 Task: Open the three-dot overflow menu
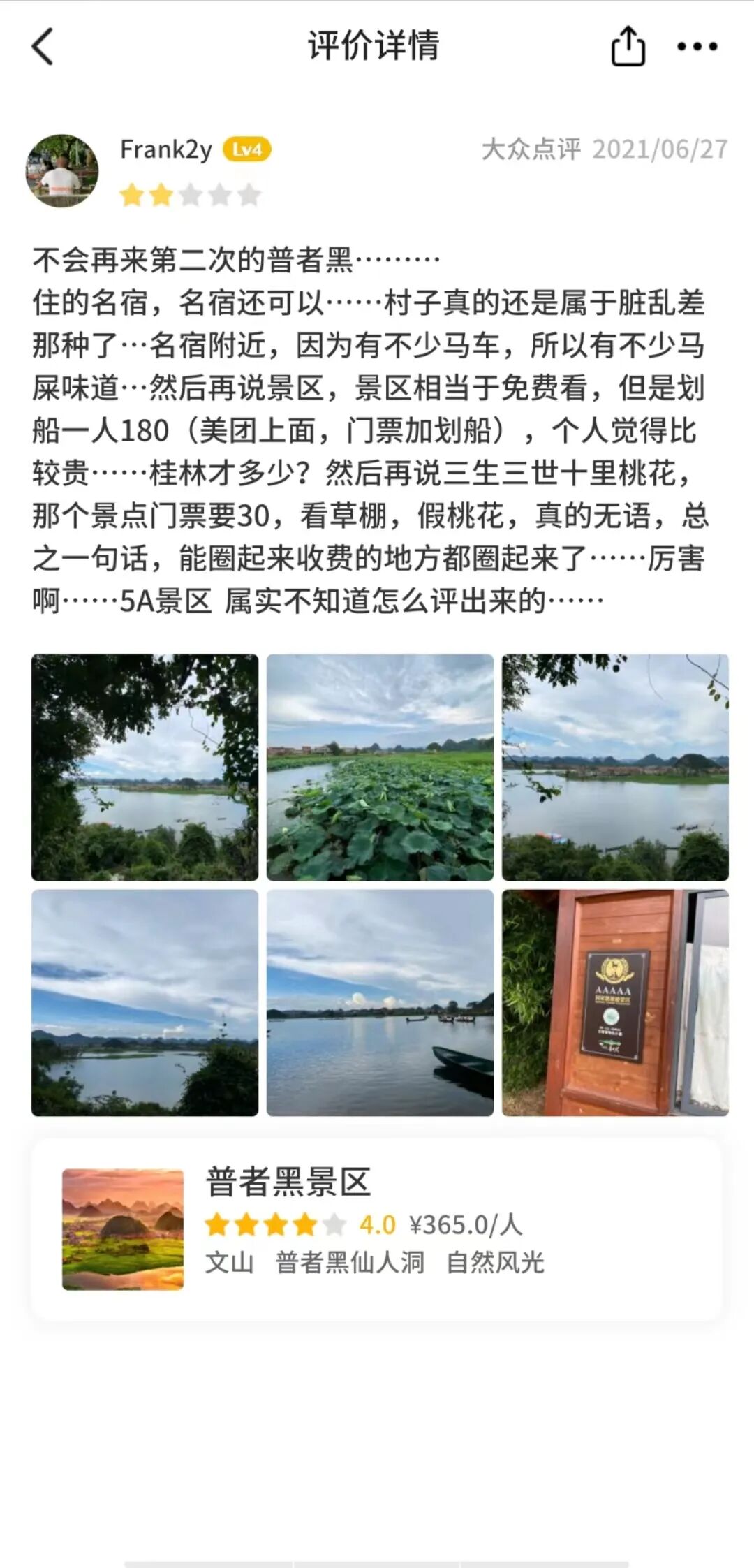pos(697,47)
